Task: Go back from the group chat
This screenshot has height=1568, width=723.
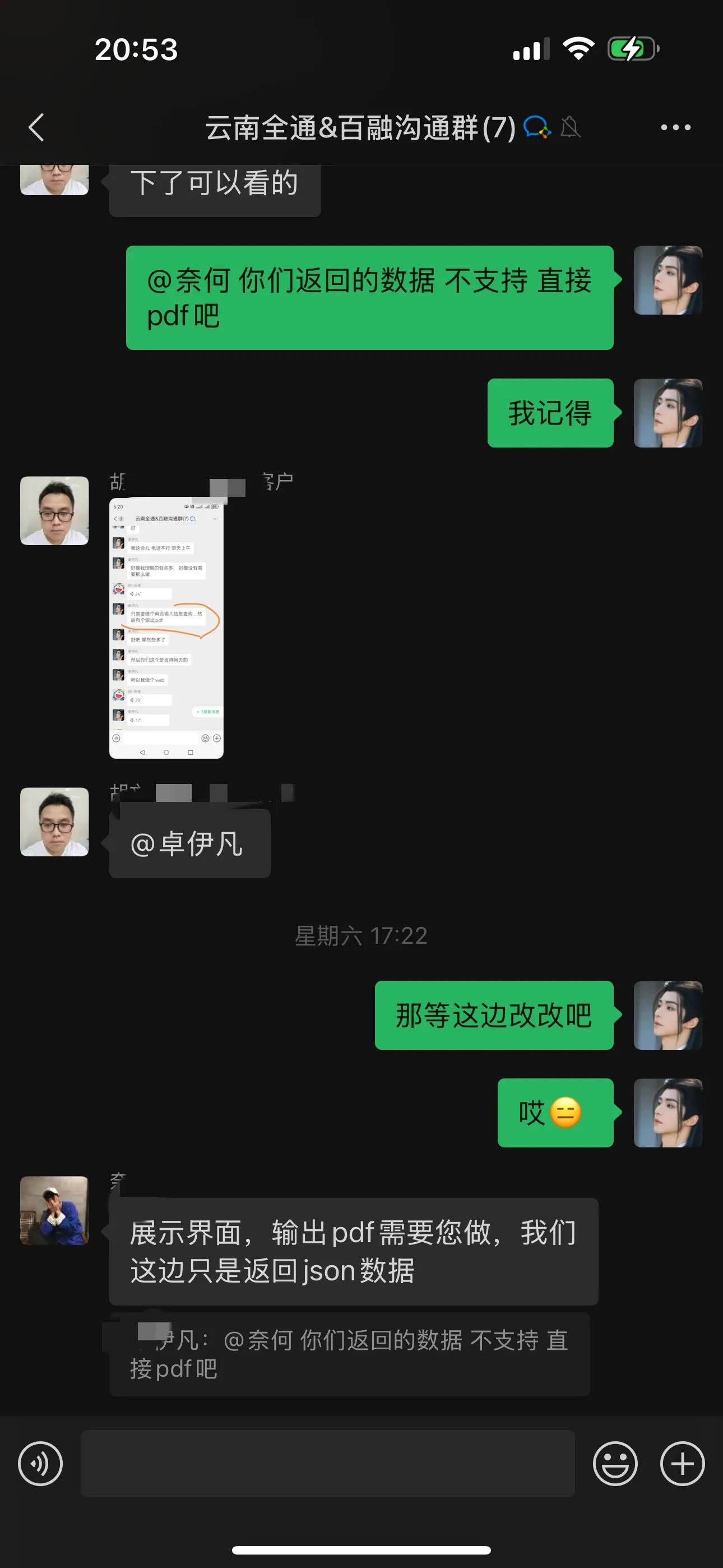Action: point(36,127)
